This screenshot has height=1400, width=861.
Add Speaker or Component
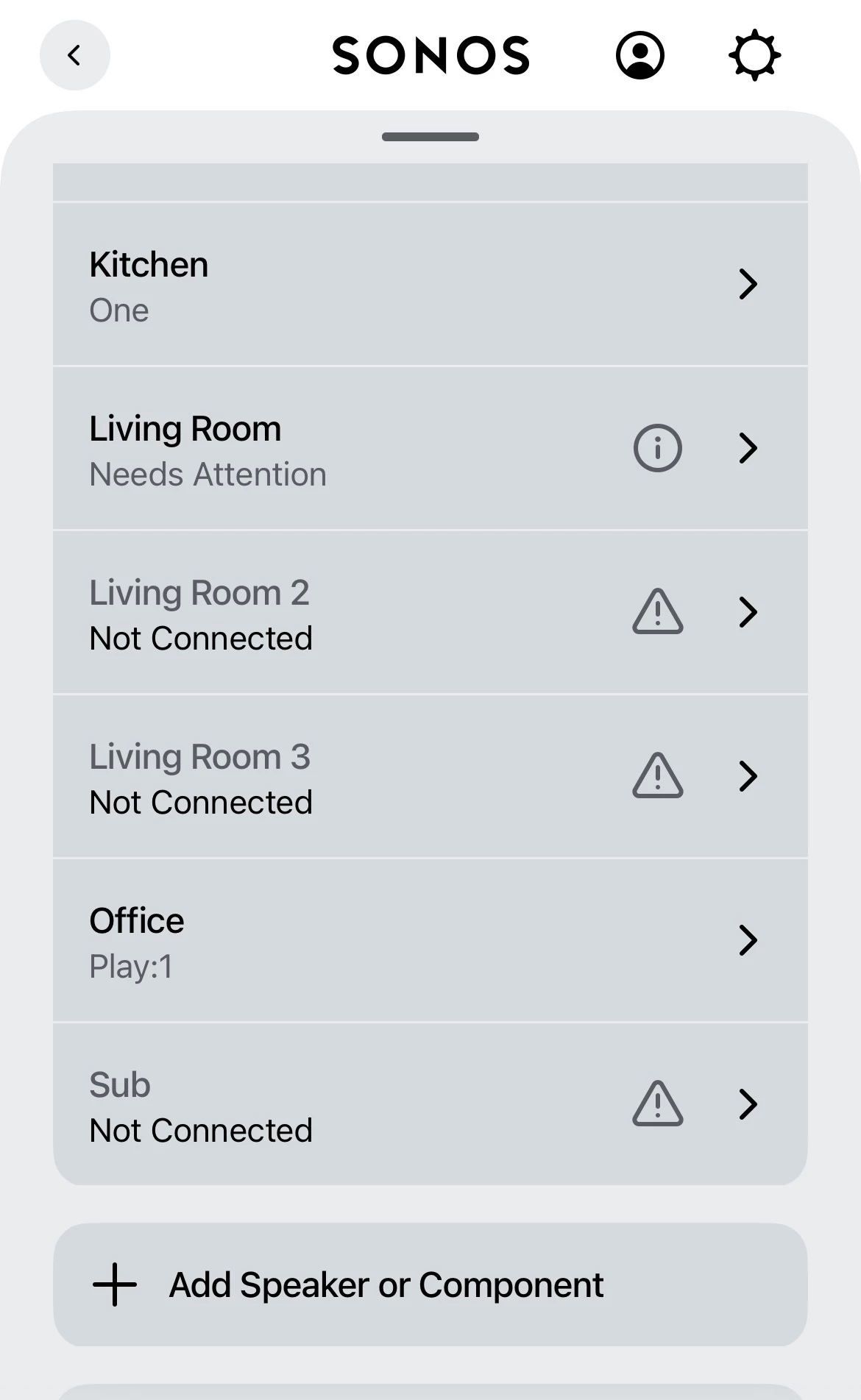pyautogui.click(x=430, y=1285)
